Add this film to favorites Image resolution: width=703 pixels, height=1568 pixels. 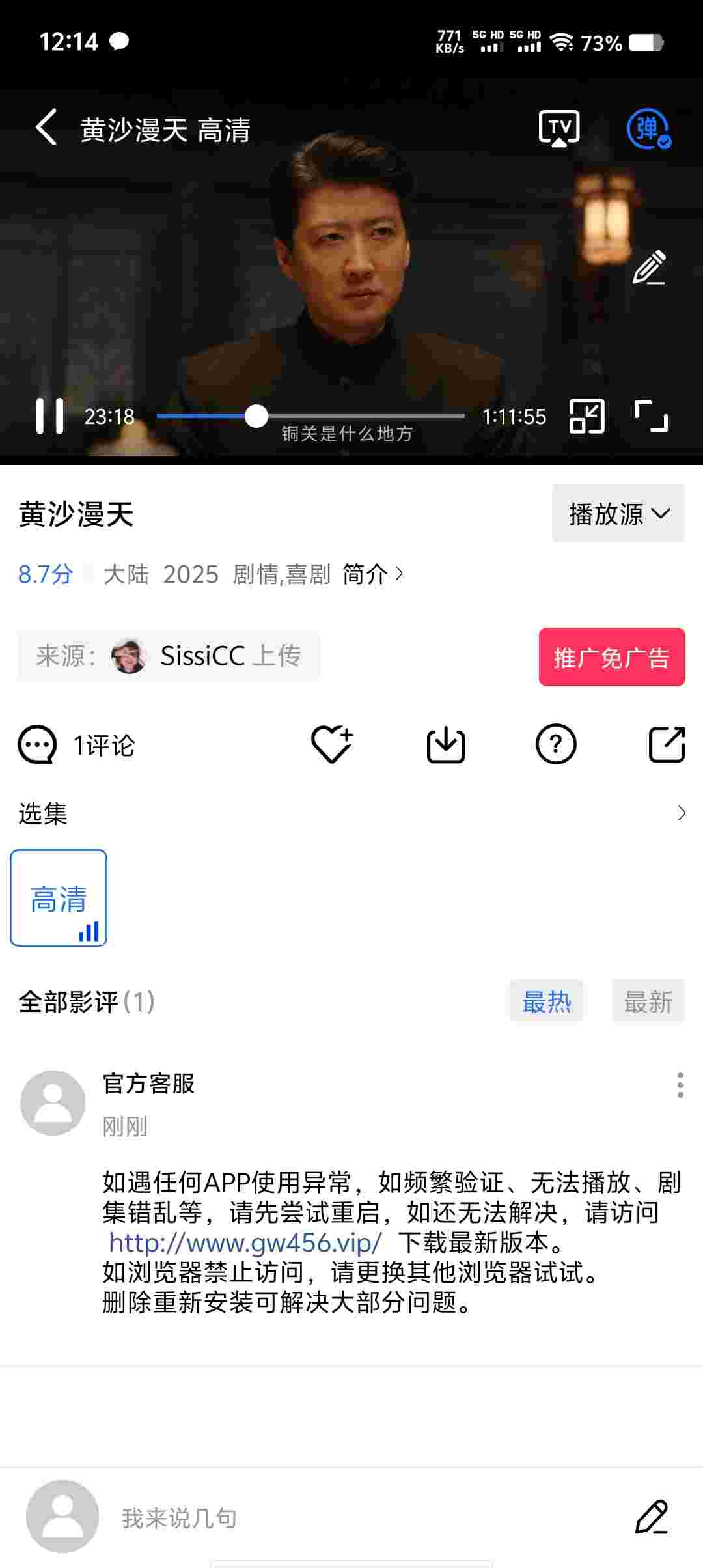pos(332,744)
